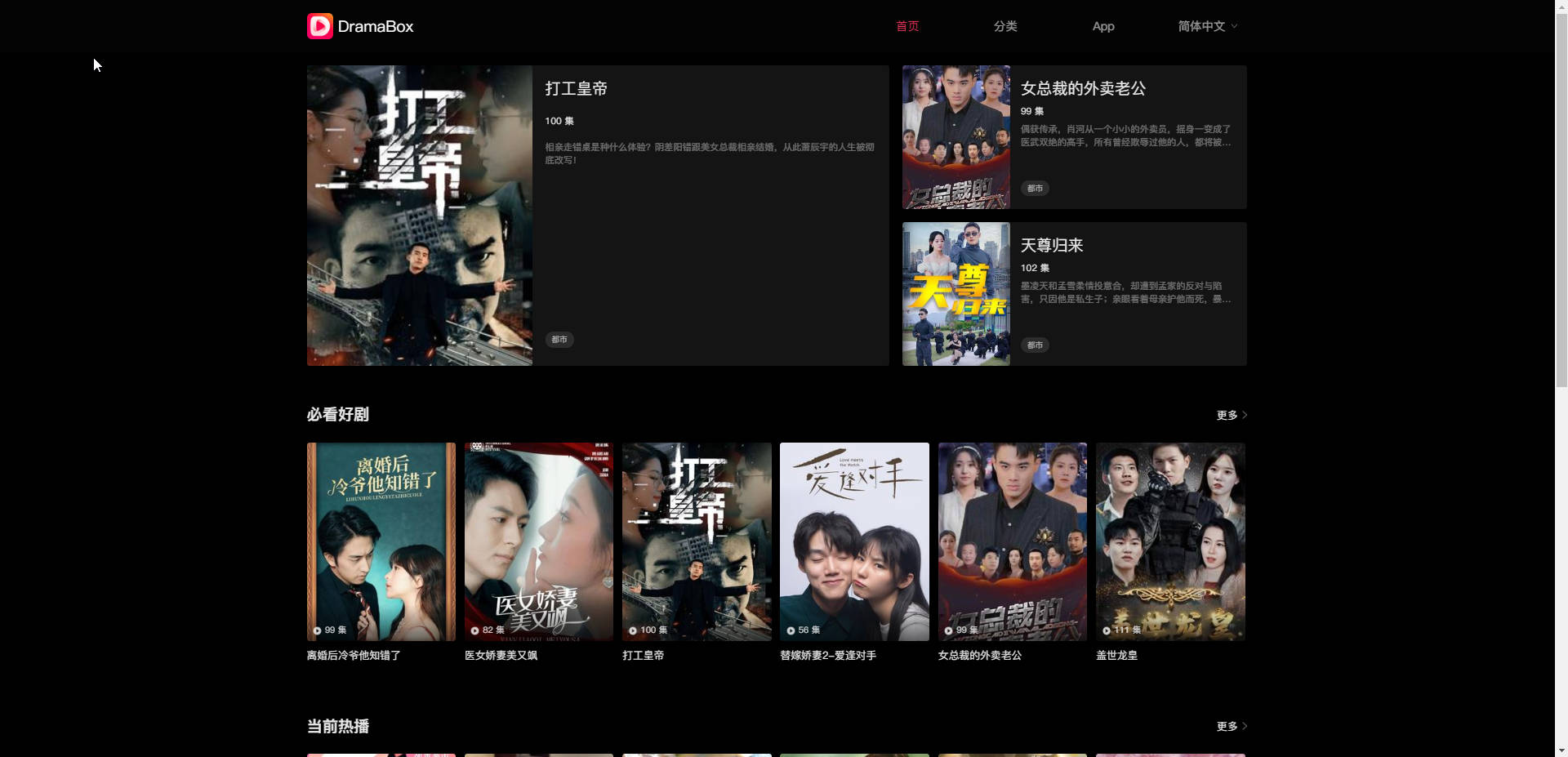
Task: View 更多 in 当前热播 section
Action: click(1231, 726)
